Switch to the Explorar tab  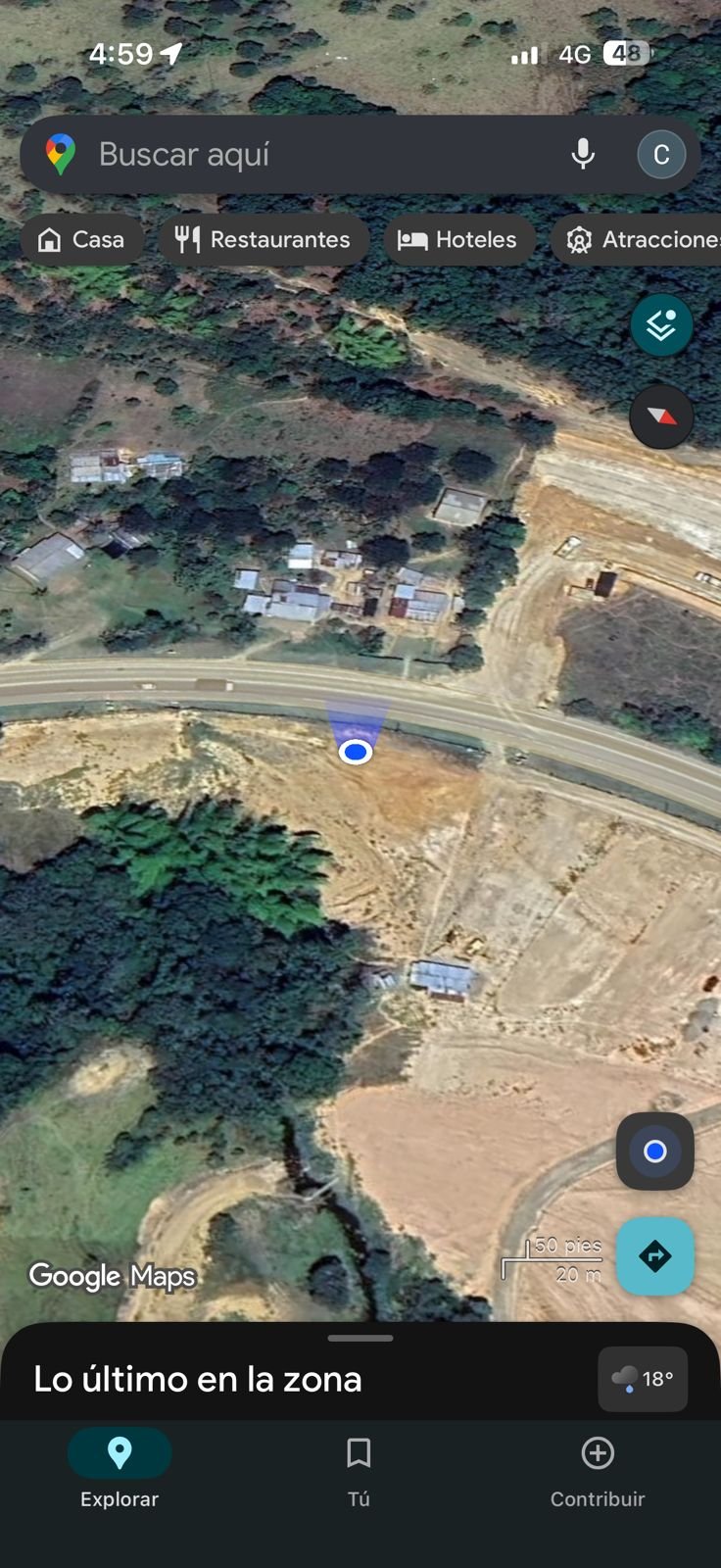coord(120,1468)
